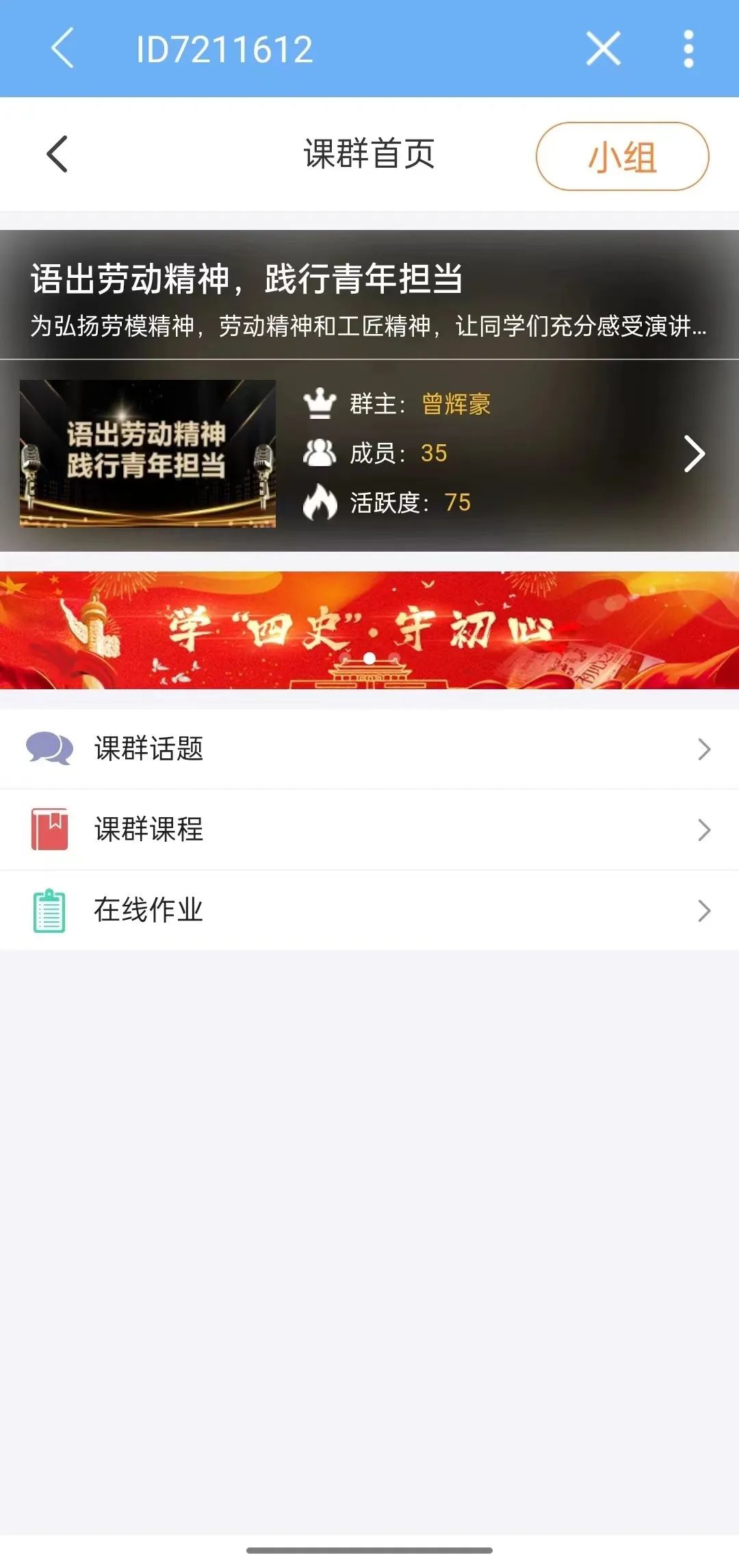Open 课群话题

coord(369,749)
